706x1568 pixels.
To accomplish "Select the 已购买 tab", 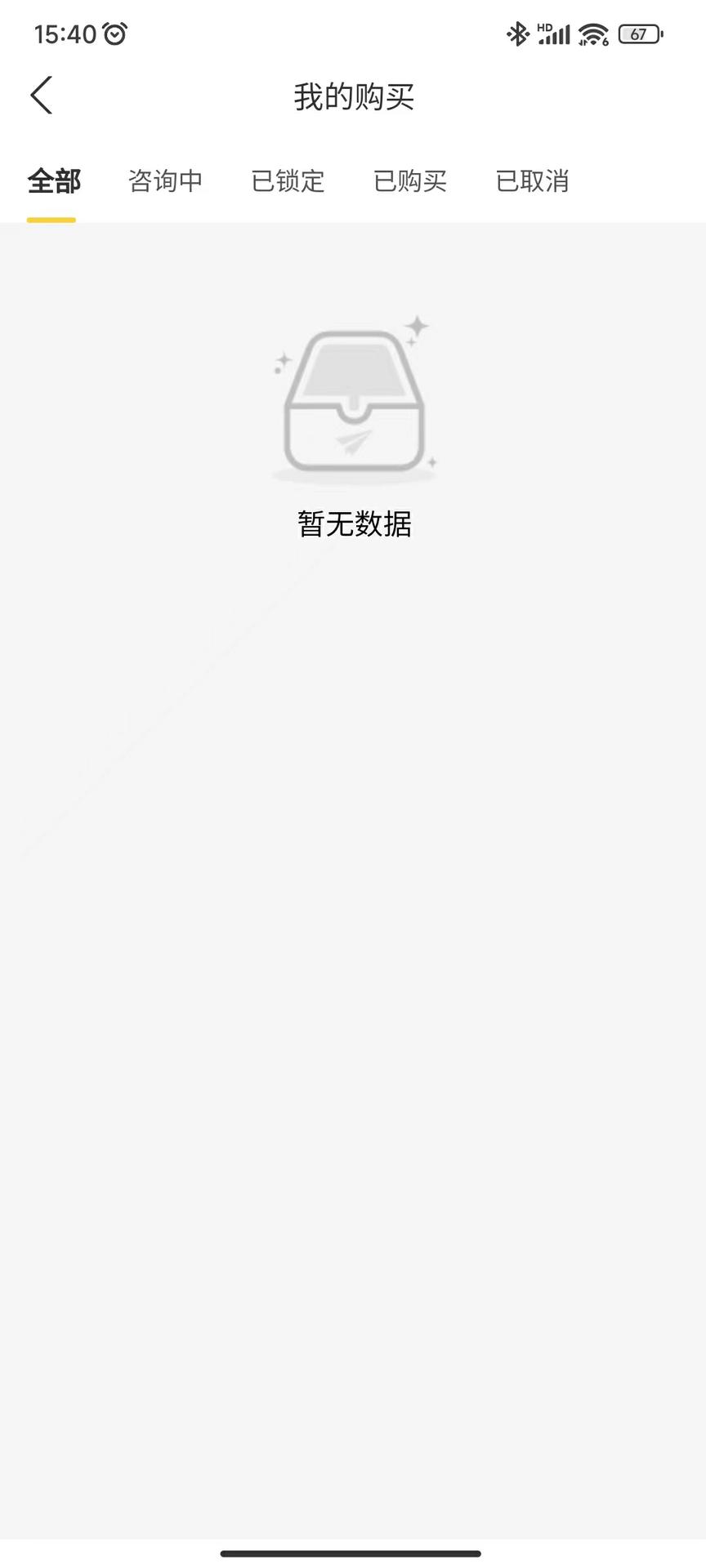I will [409, 181].
